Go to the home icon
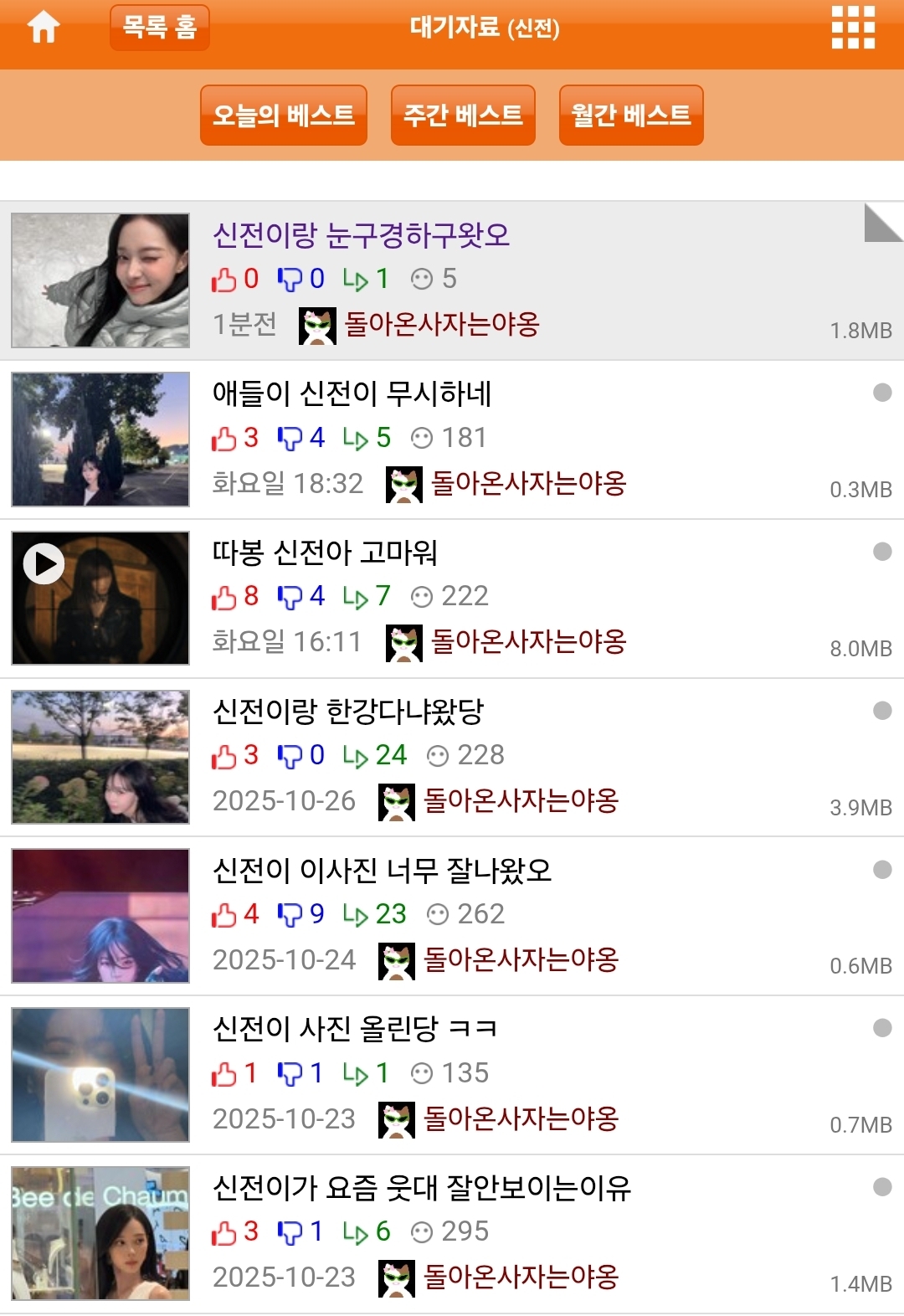 (44, 28)
